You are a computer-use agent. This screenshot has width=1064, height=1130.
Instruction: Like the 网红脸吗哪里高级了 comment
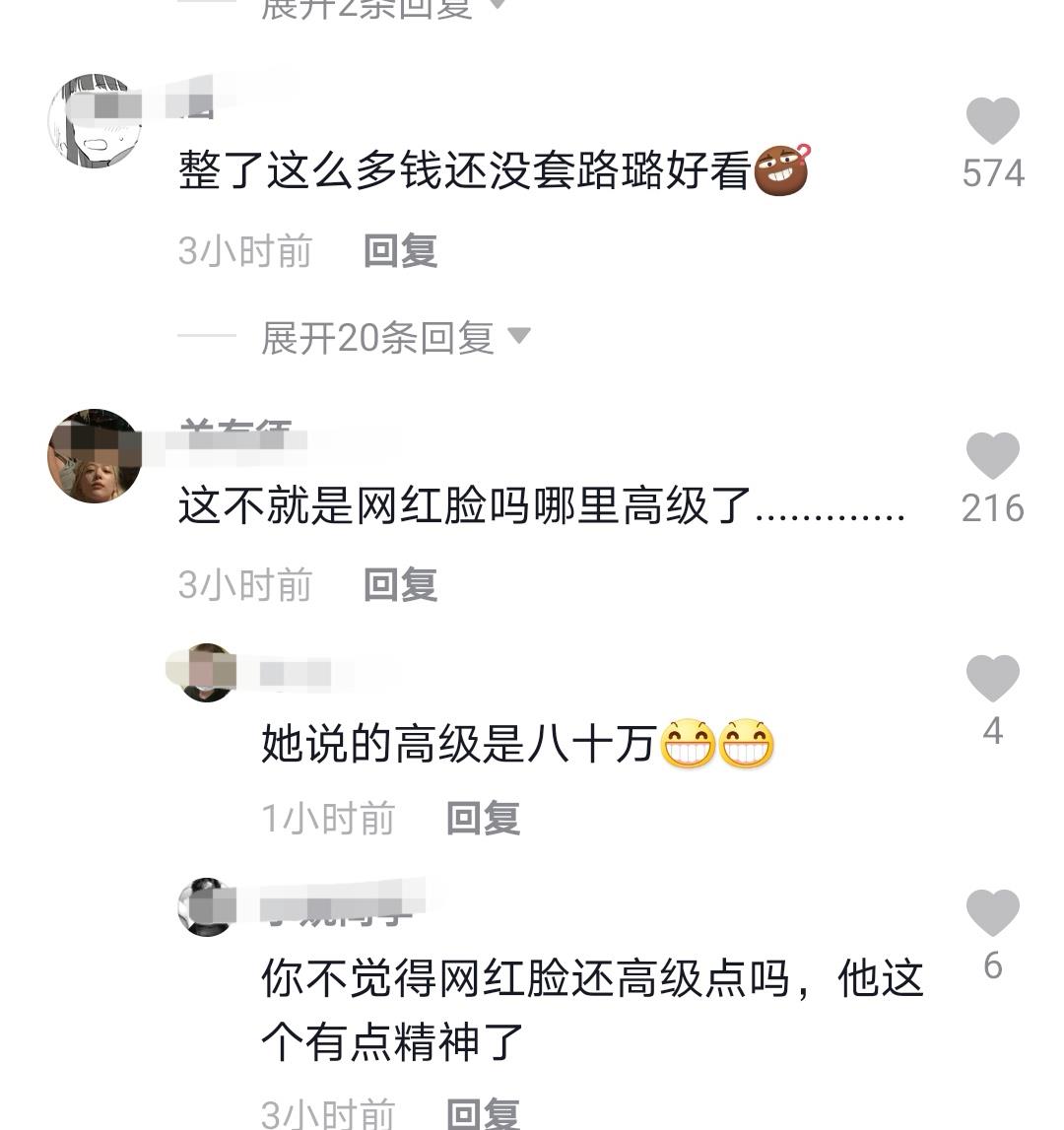pyautogui.click(x=992, y=457)
